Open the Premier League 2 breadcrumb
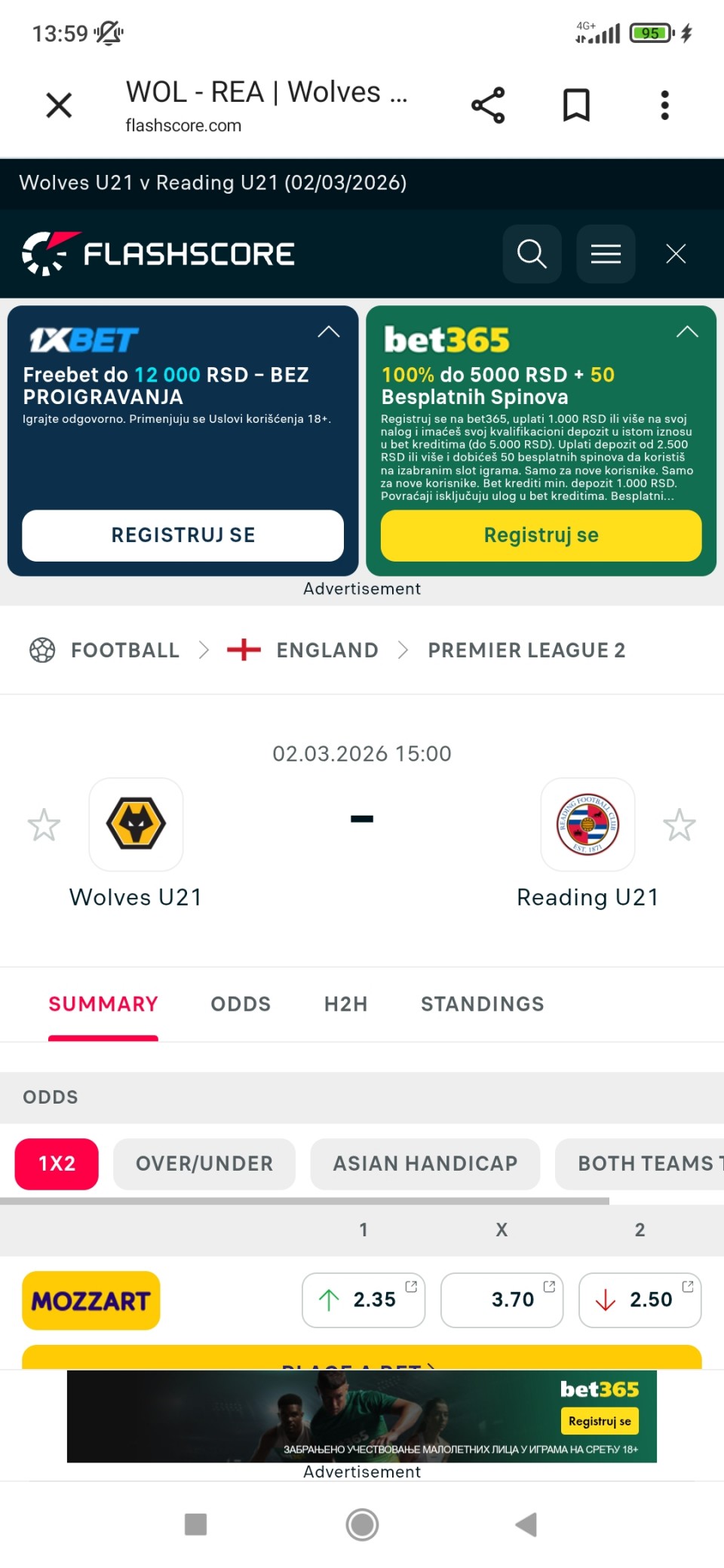This screenshot has width=724, height=1568. [x=526, y=650]
